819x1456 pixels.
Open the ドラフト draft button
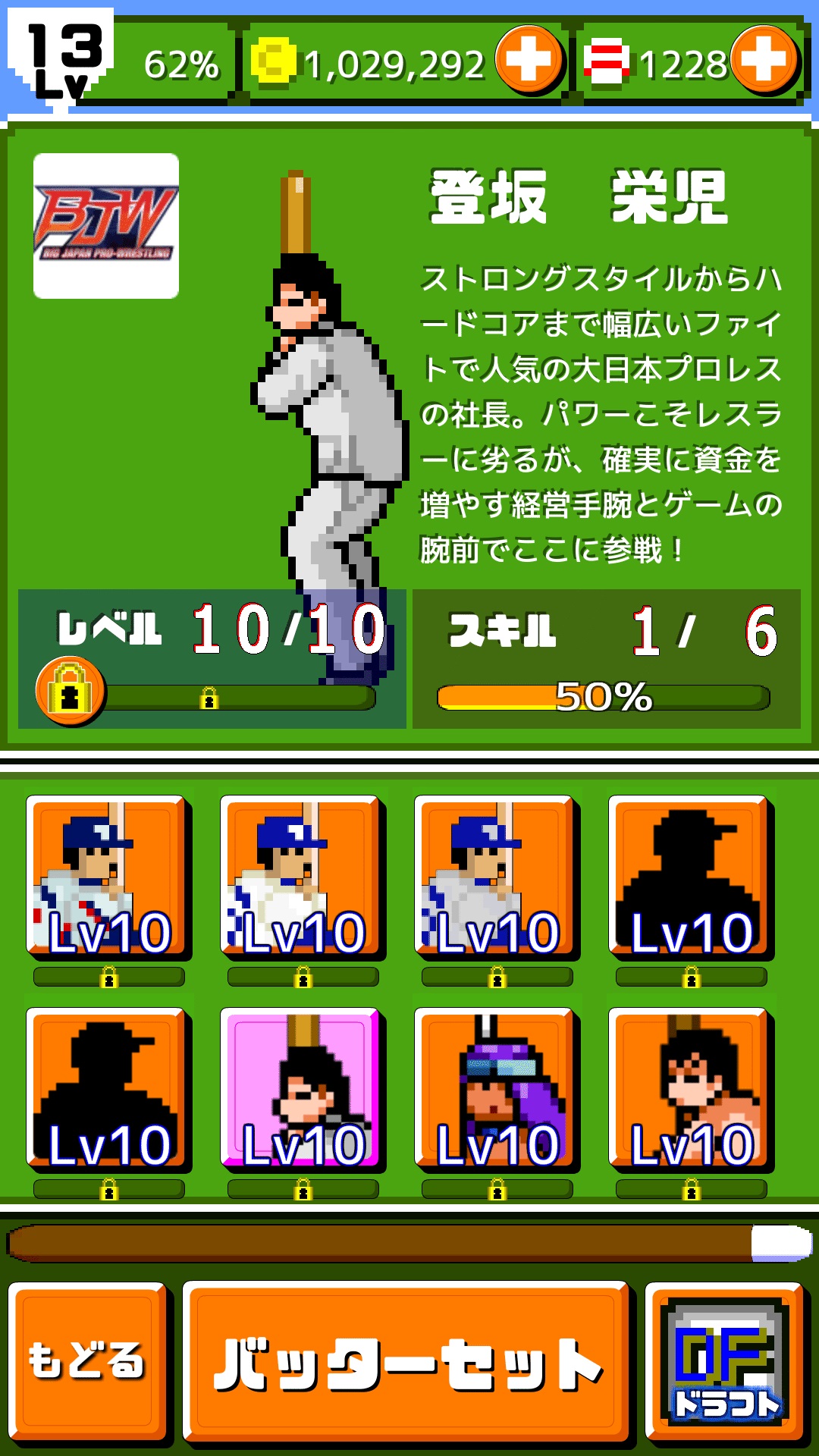[x=724, y=1360]
